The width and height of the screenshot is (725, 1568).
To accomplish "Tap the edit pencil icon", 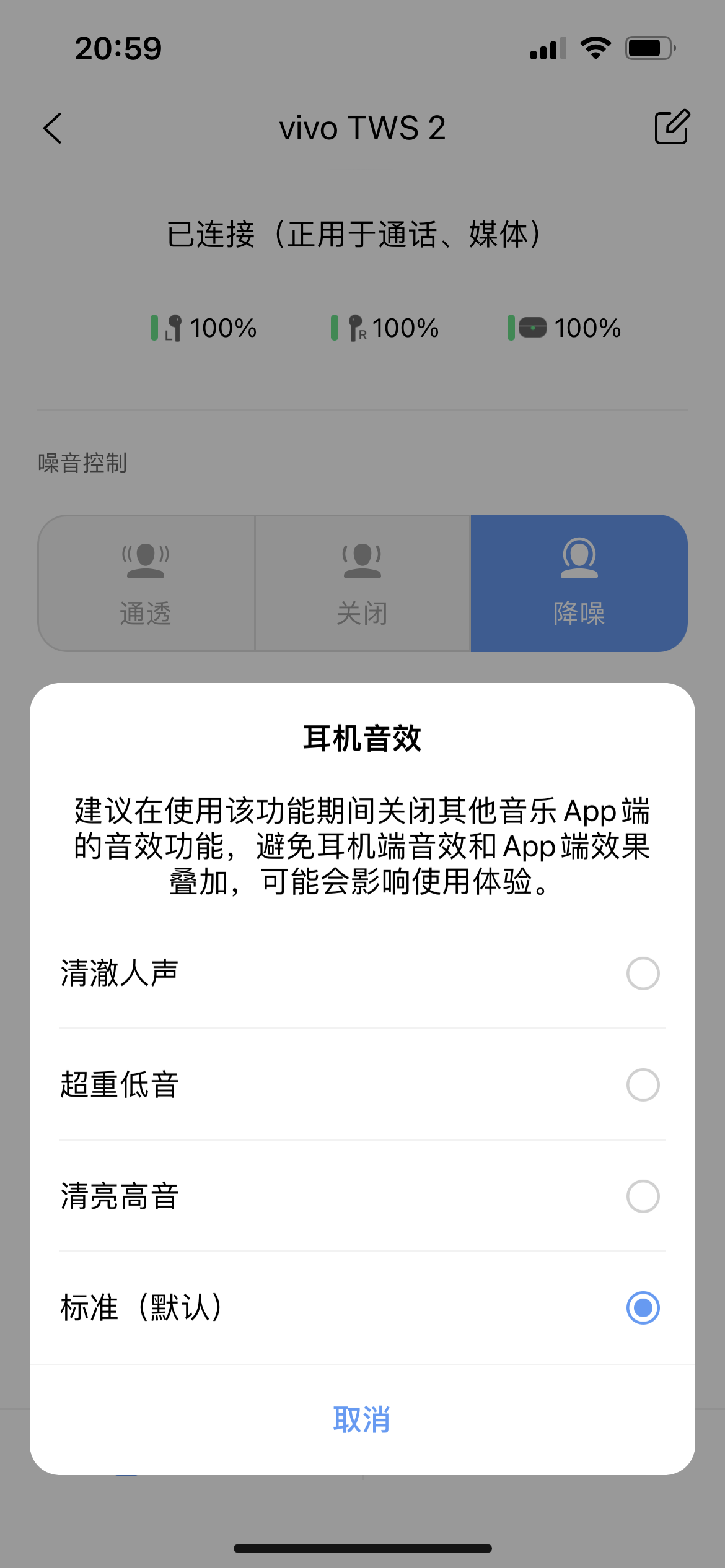I will click(x=671, y=127).
